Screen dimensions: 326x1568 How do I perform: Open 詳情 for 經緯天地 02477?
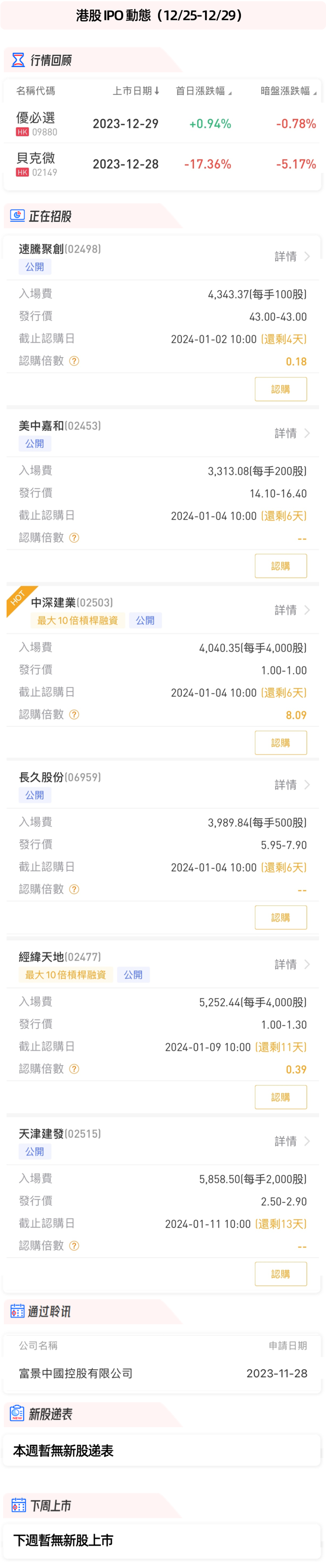point(292,964)
